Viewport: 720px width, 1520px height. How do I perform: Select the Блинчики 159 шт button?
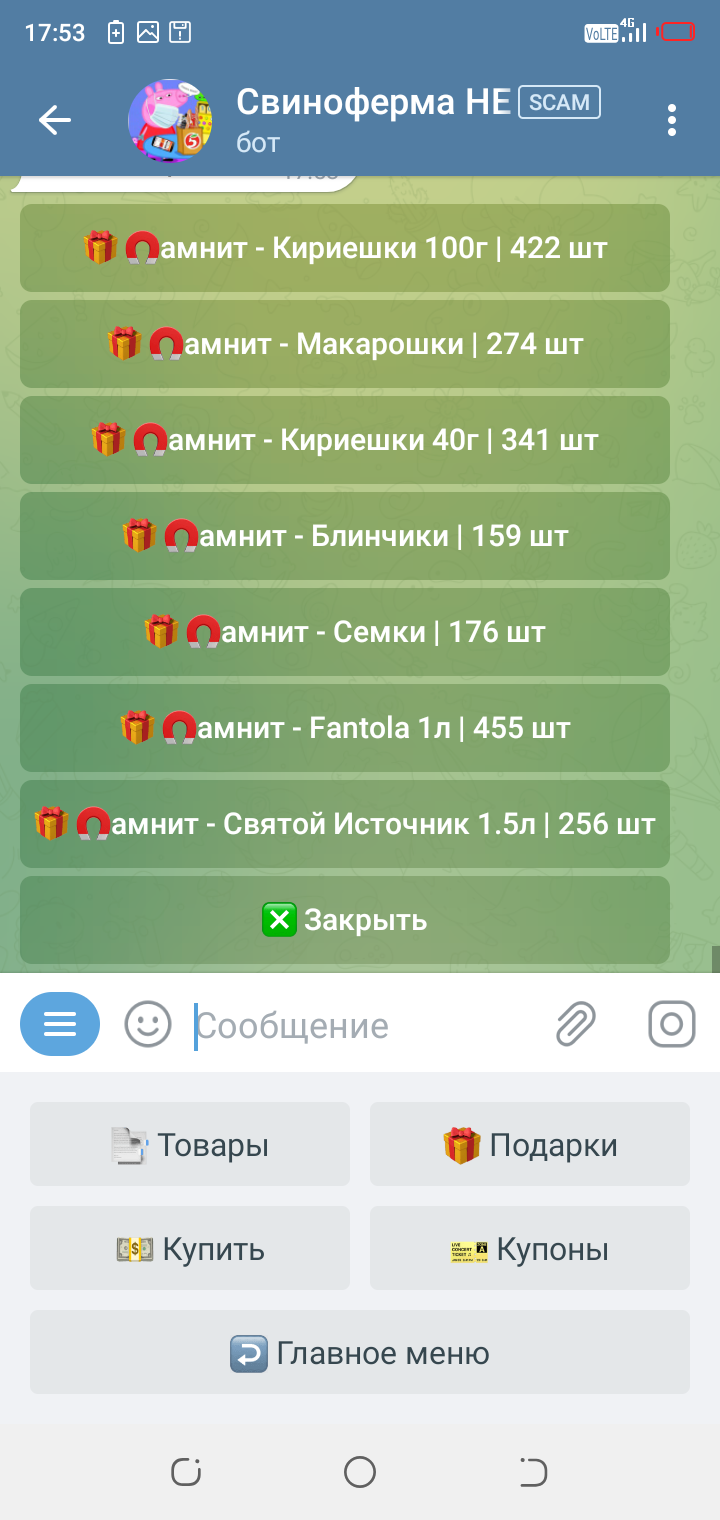345,536
